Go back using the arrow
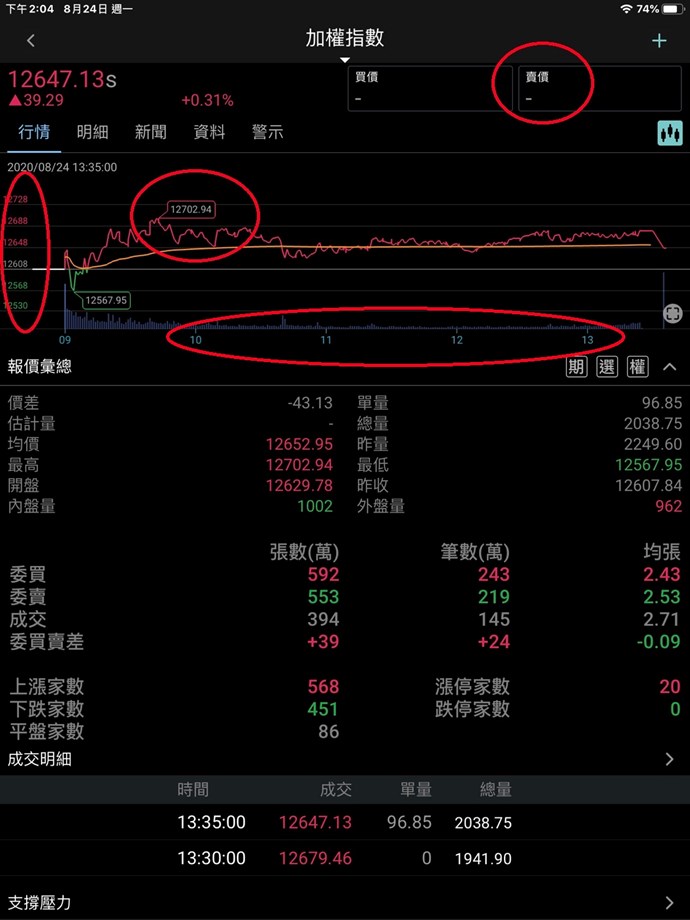 click(x=31, y=41)
